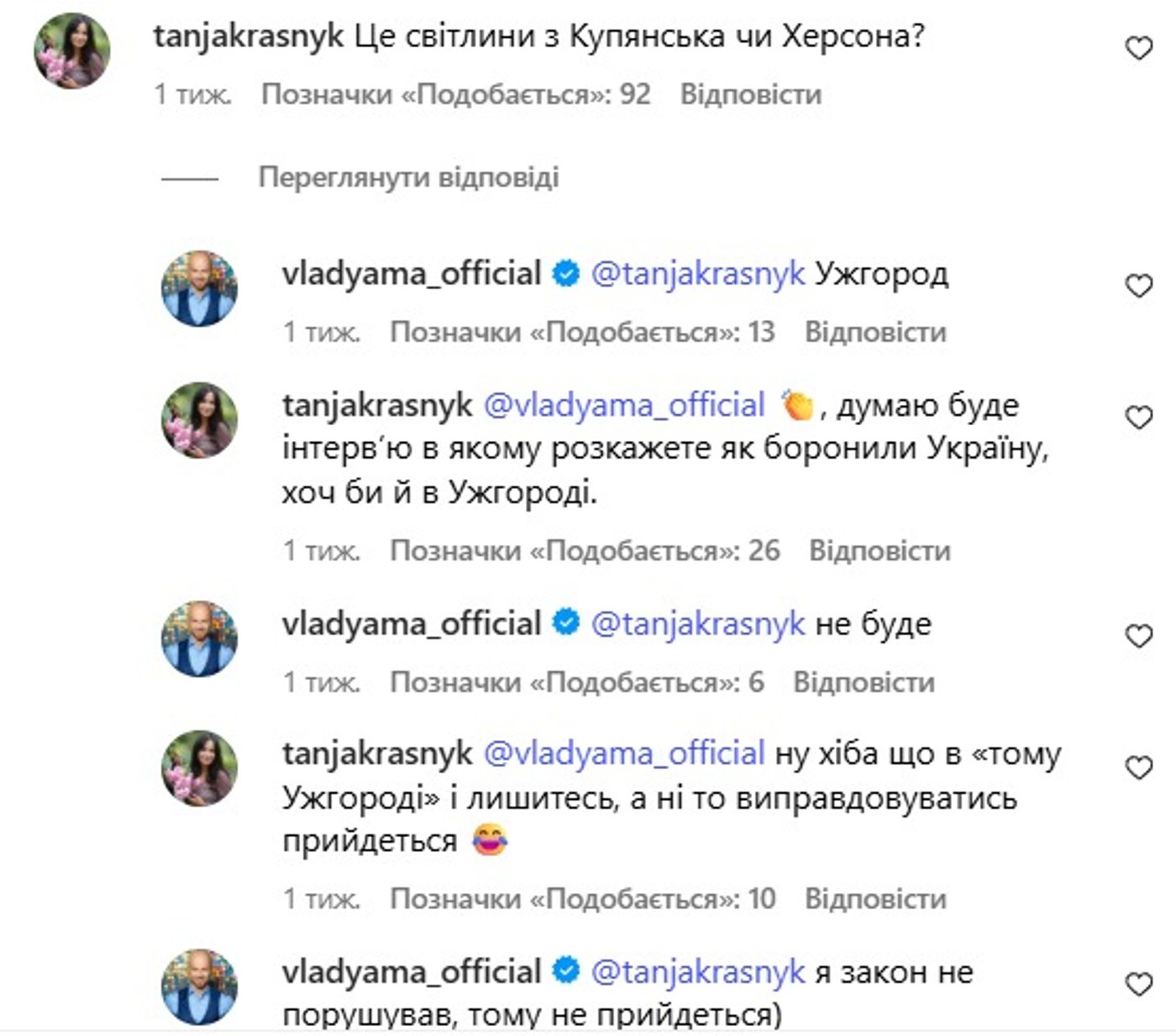Open the vladyama_official username on the "Ужгород" reply

[412, 274]
